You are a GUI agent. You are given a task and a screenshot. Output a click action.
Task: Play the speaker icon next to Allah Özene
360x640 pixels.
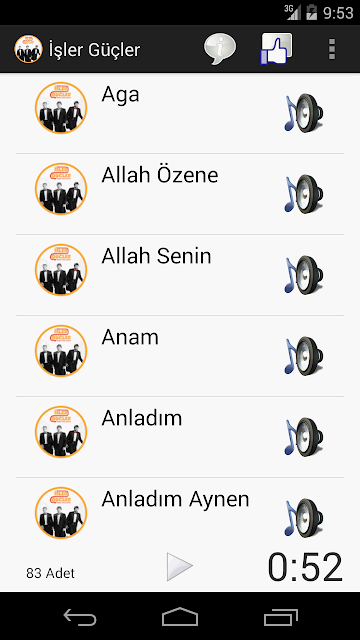coord(304,193)
